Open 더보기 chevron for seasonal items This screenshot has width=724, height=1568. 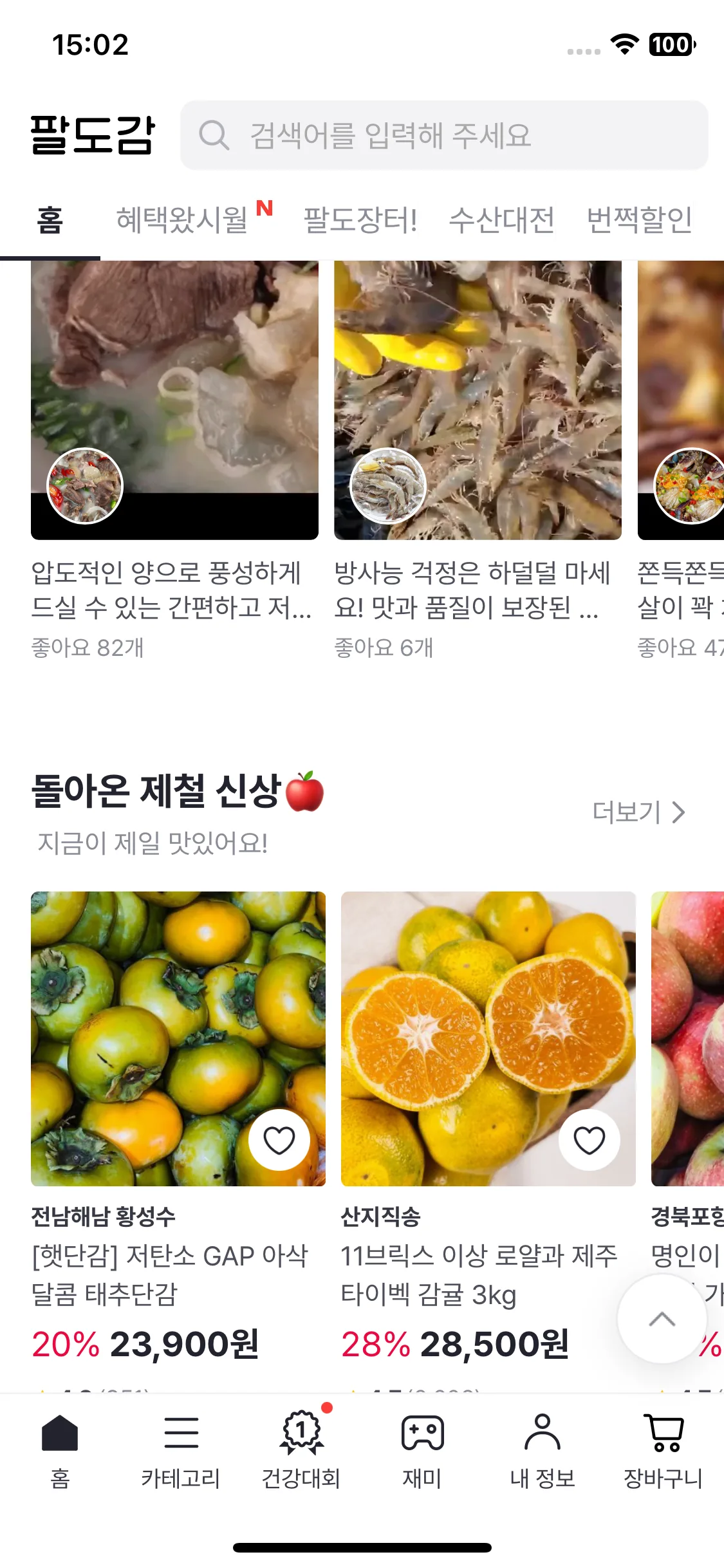coord(679,813)
